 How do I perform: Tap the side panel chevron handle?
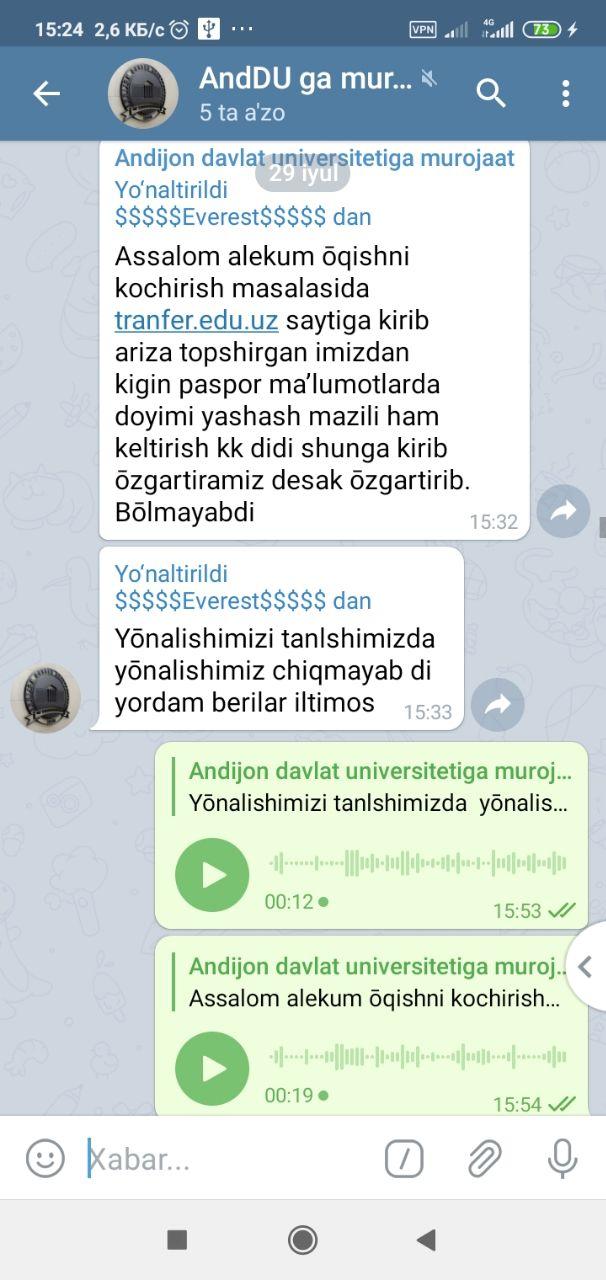click(x=587, y=967)
